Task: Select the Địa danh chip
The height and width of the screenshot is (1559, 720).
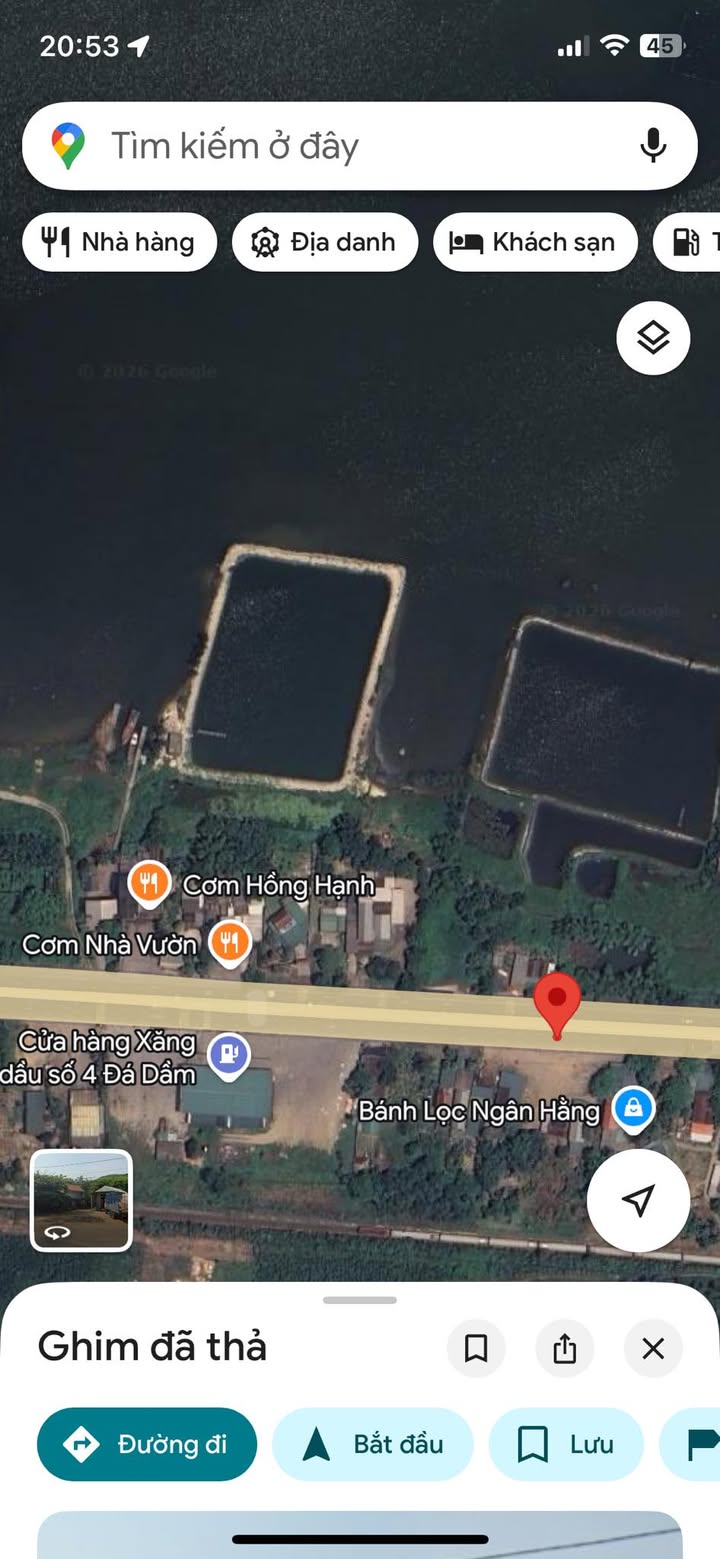Action: coord(325,242)
